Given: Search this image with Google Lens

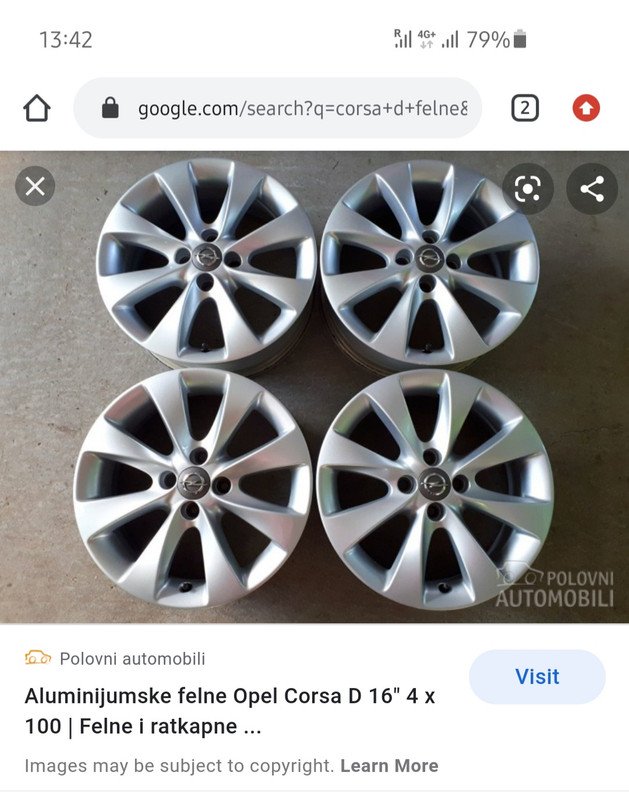Looking at the screenshot, I should pos(527,189).
